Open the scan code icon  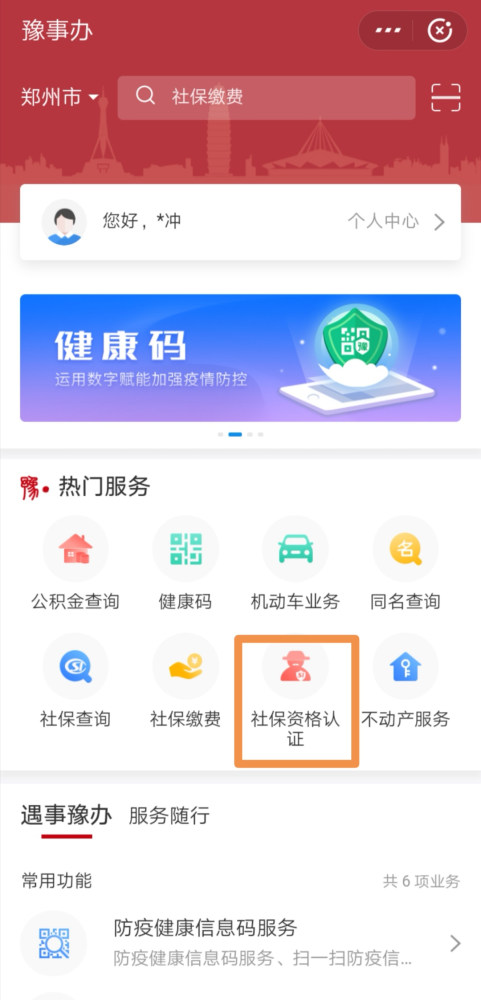(x=446, y=98)
